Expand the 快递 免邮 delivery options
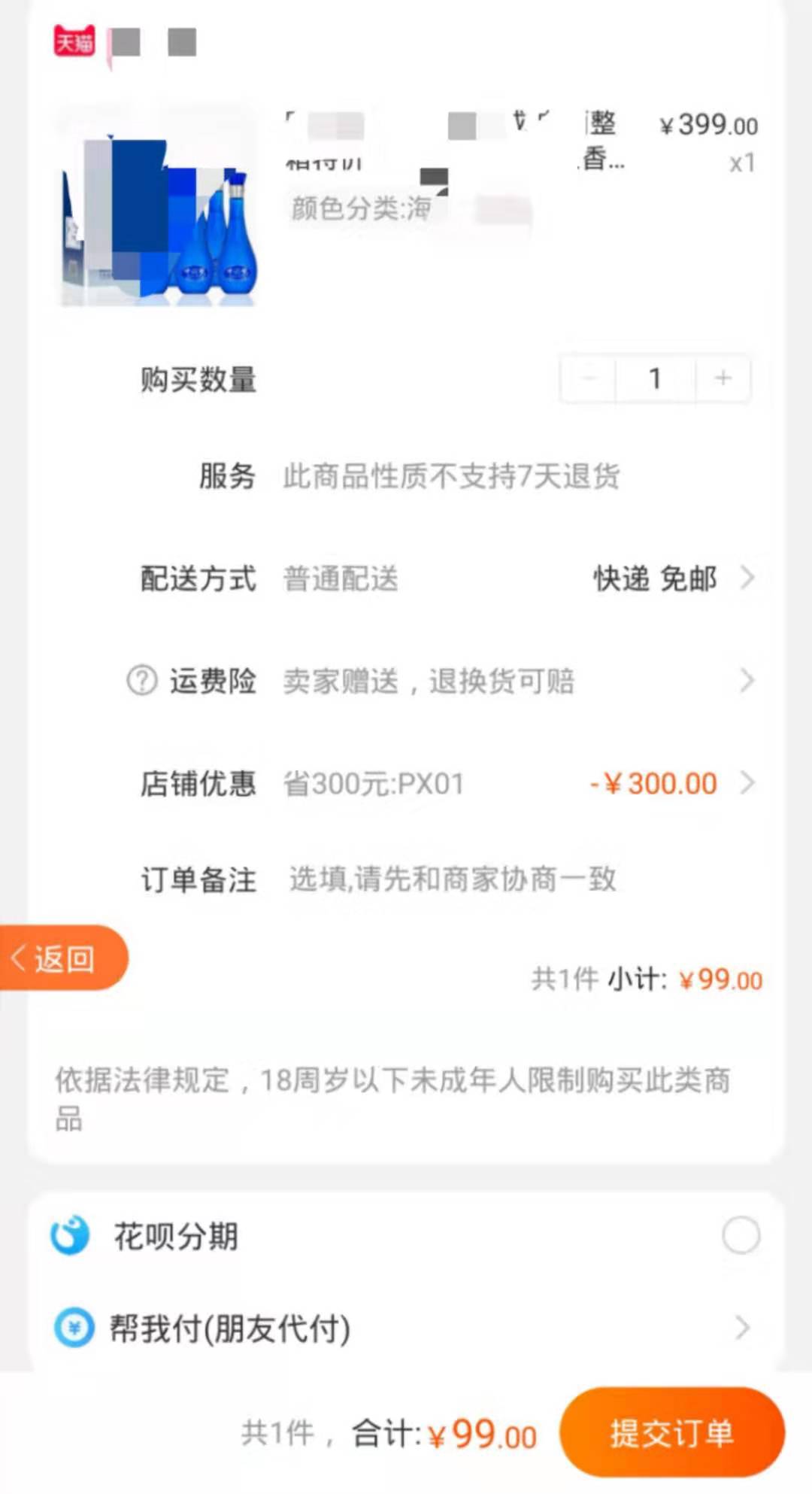This screenshot has width=812, height=1494. 747,578
